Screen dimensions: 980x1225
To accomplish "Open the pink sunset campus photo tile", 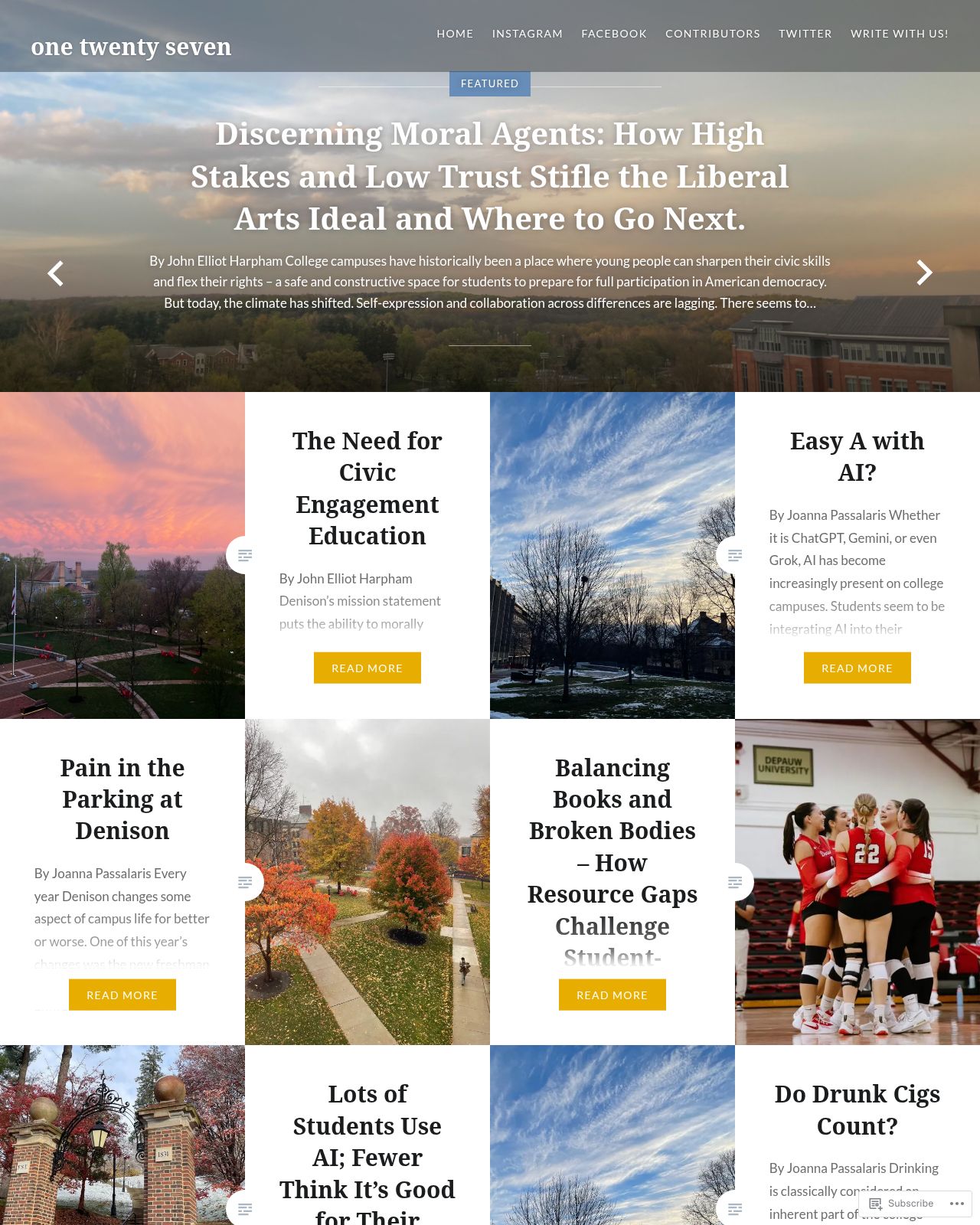I will 122,555.
